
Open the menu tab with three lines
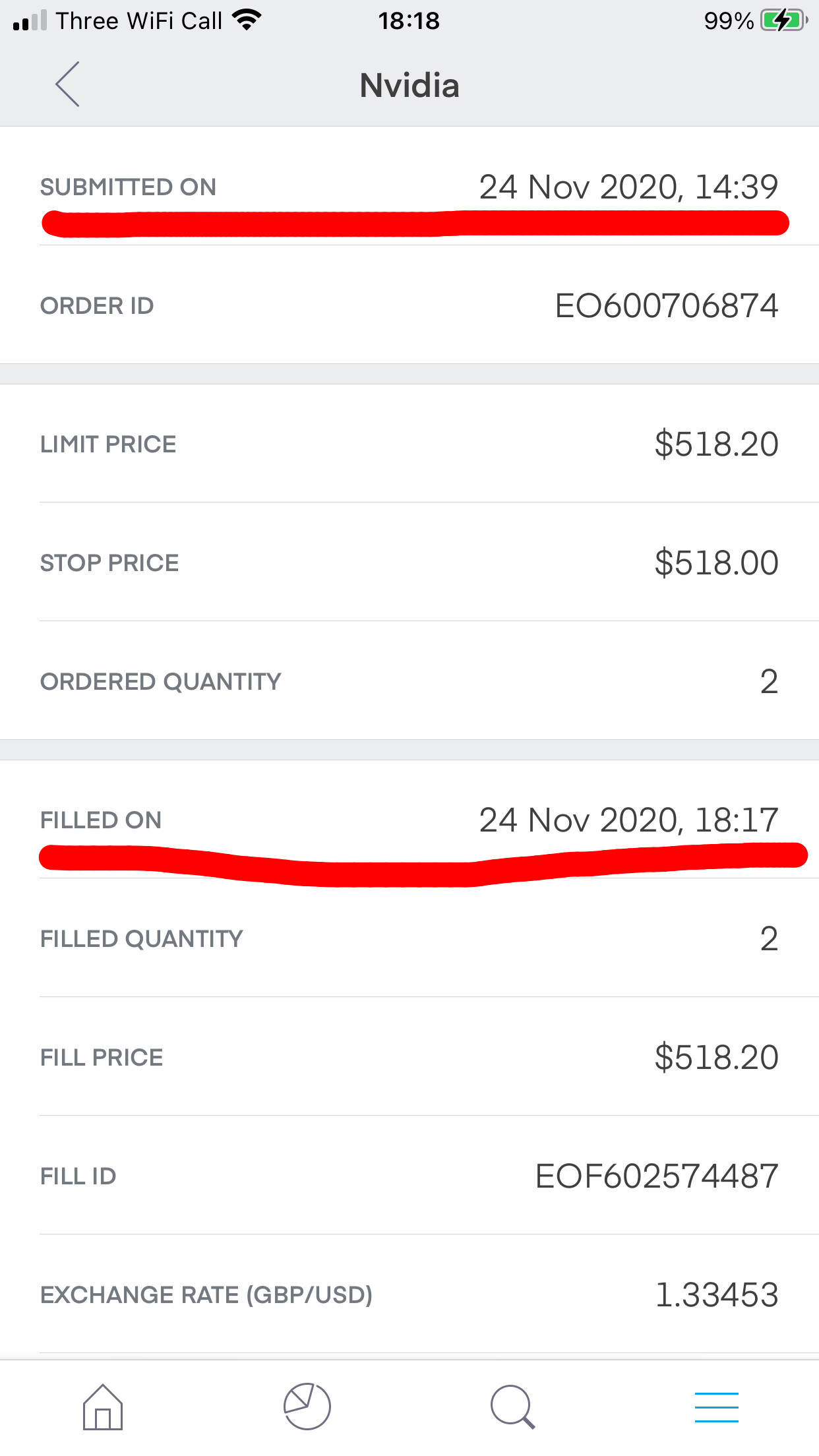coord(717,1407)
